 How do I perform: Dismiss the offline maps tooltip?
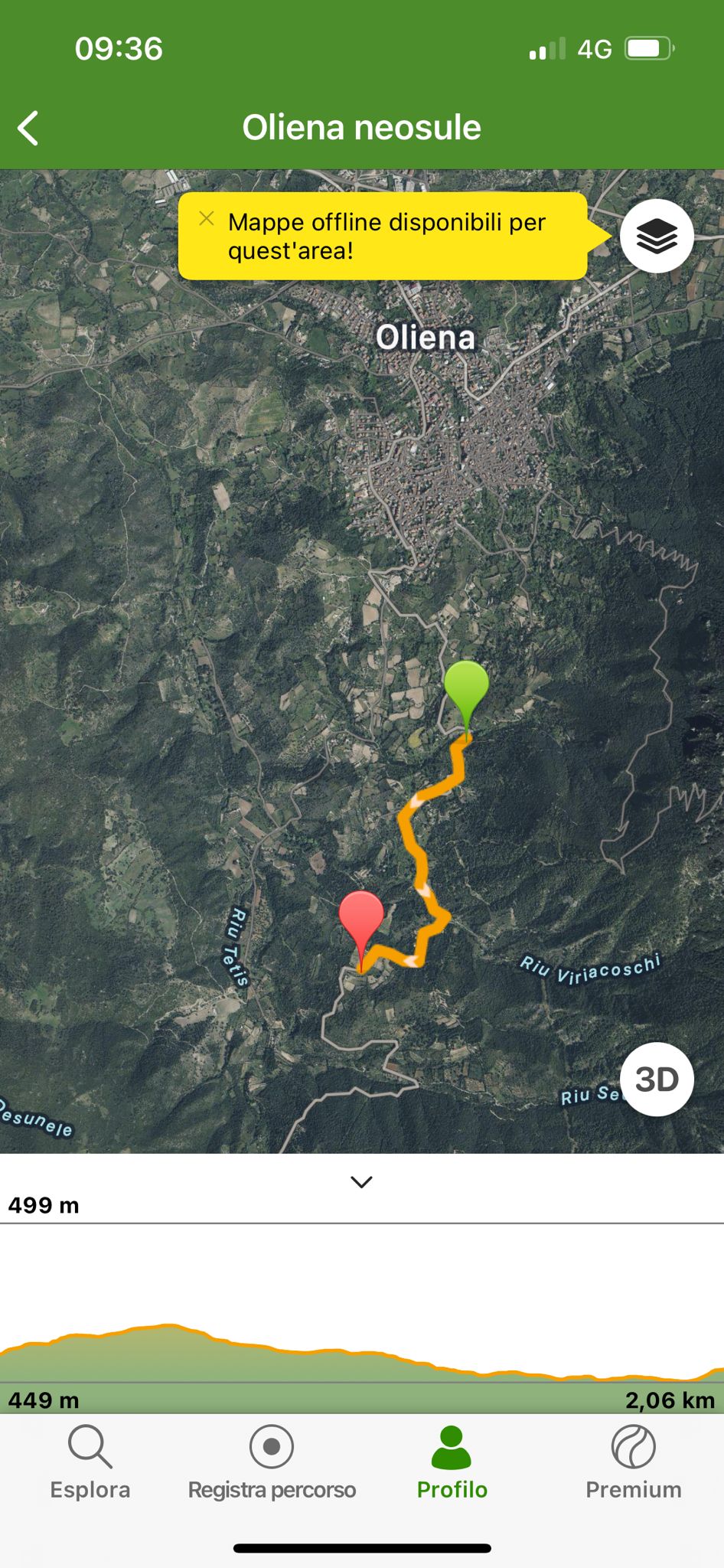[207, 219]
